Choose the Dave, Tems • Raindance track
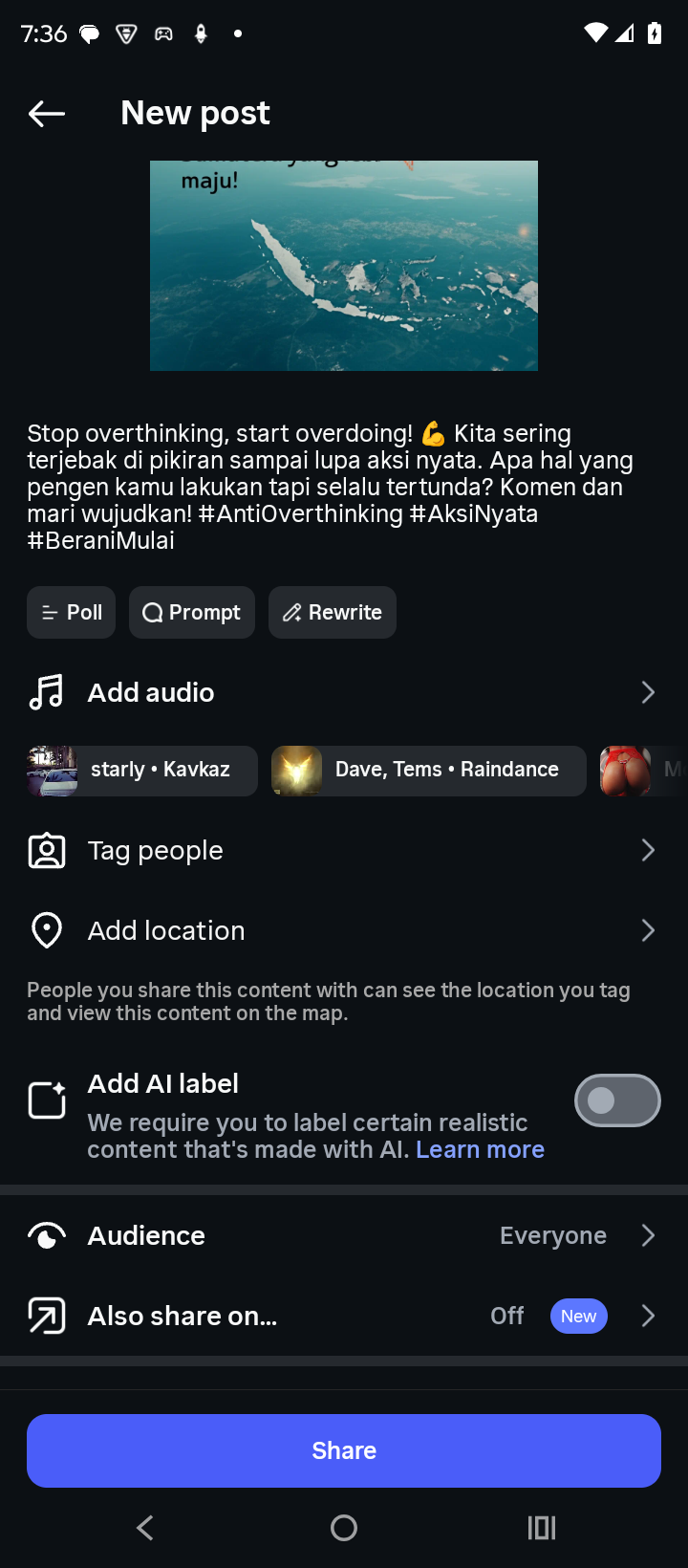 pos(429,771)
